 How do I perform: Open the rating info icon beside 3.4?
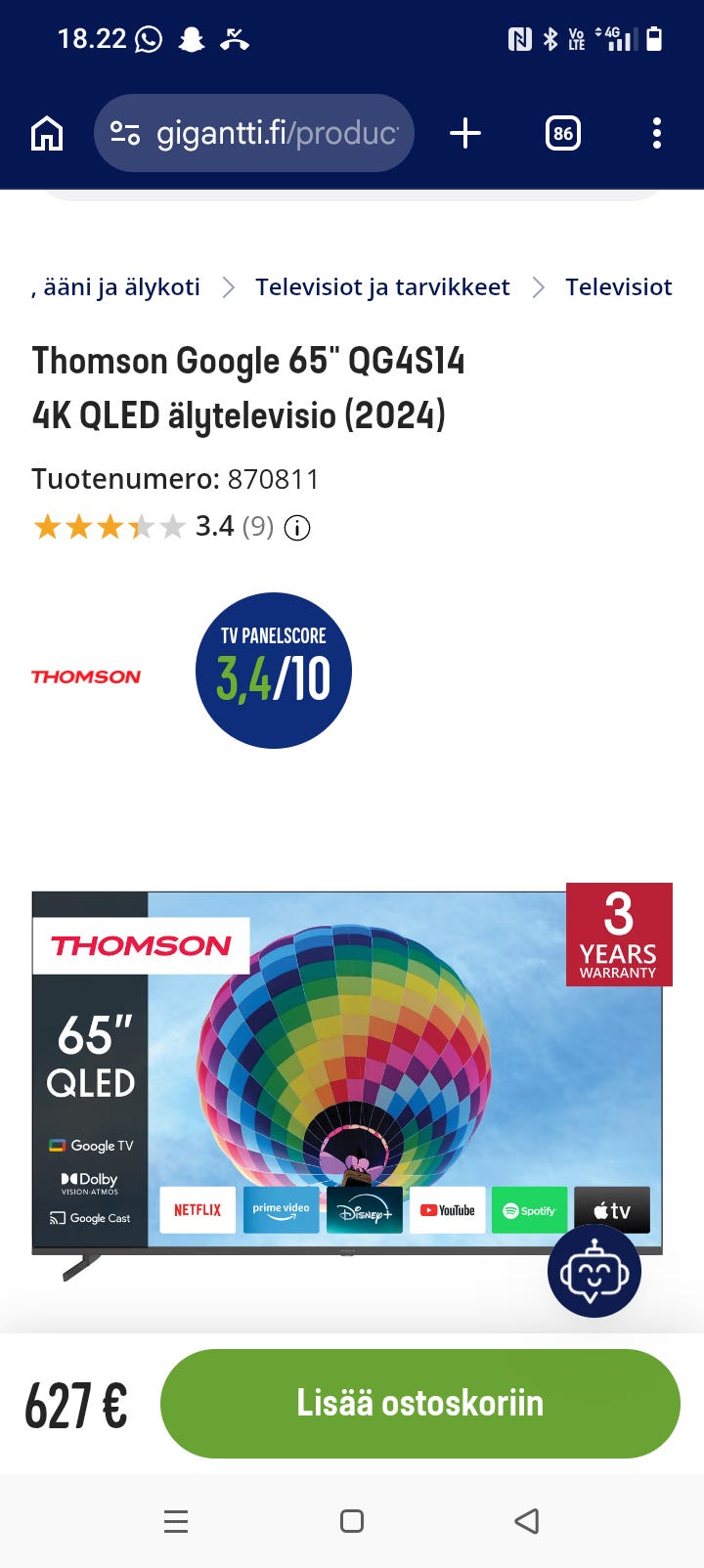297,528
